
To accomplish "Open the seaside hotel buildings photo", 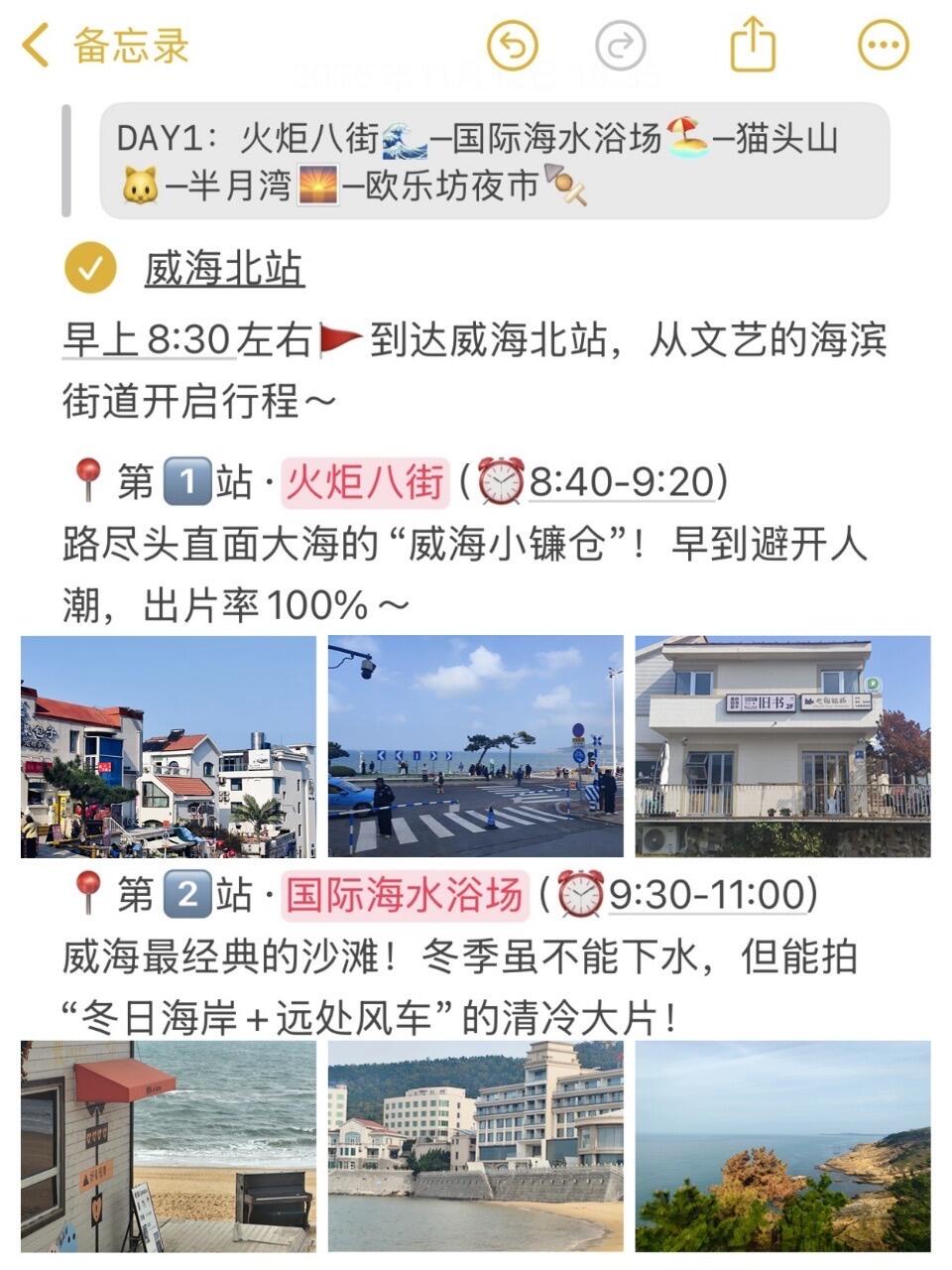I will [x=476, y=1146].
